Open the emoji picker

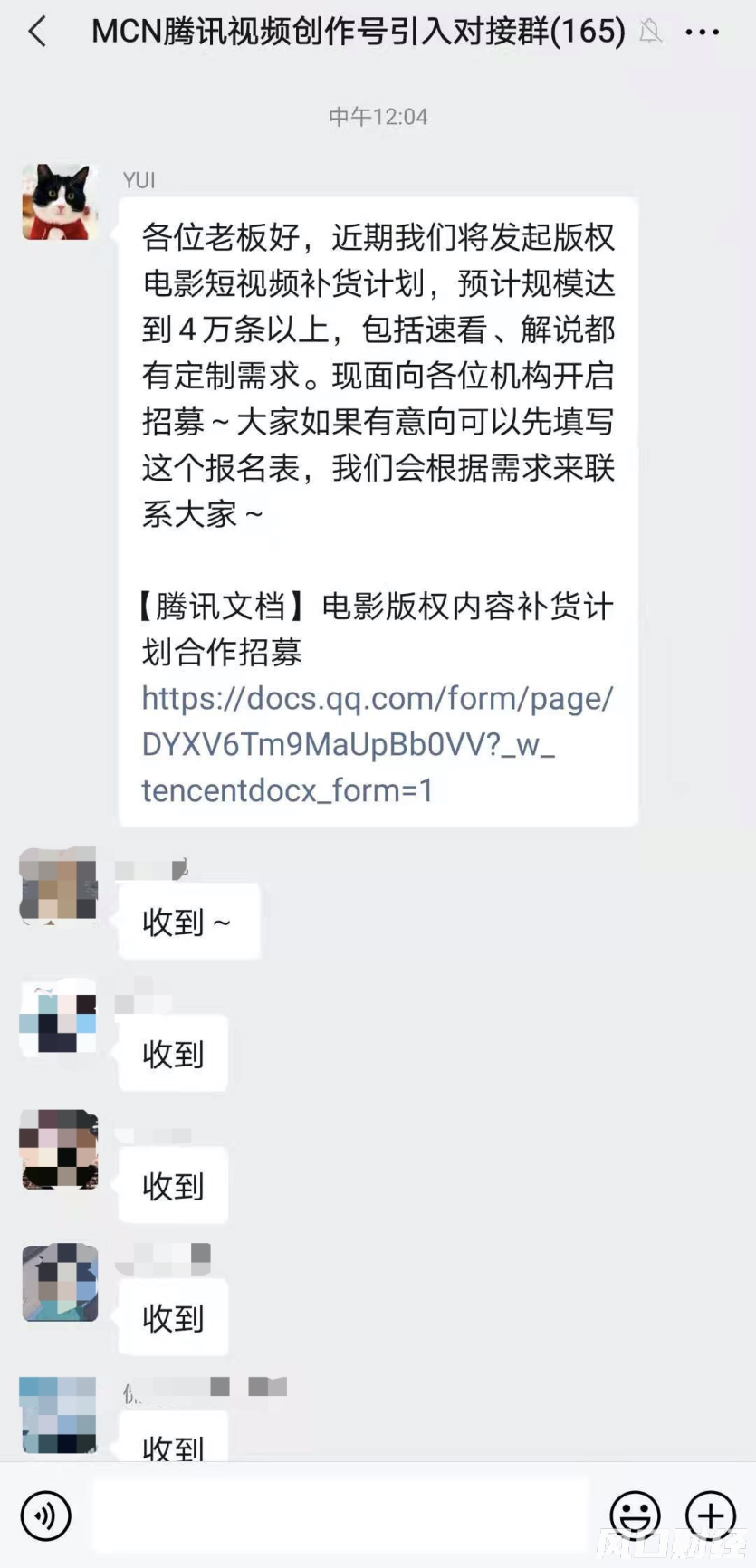635,1515
